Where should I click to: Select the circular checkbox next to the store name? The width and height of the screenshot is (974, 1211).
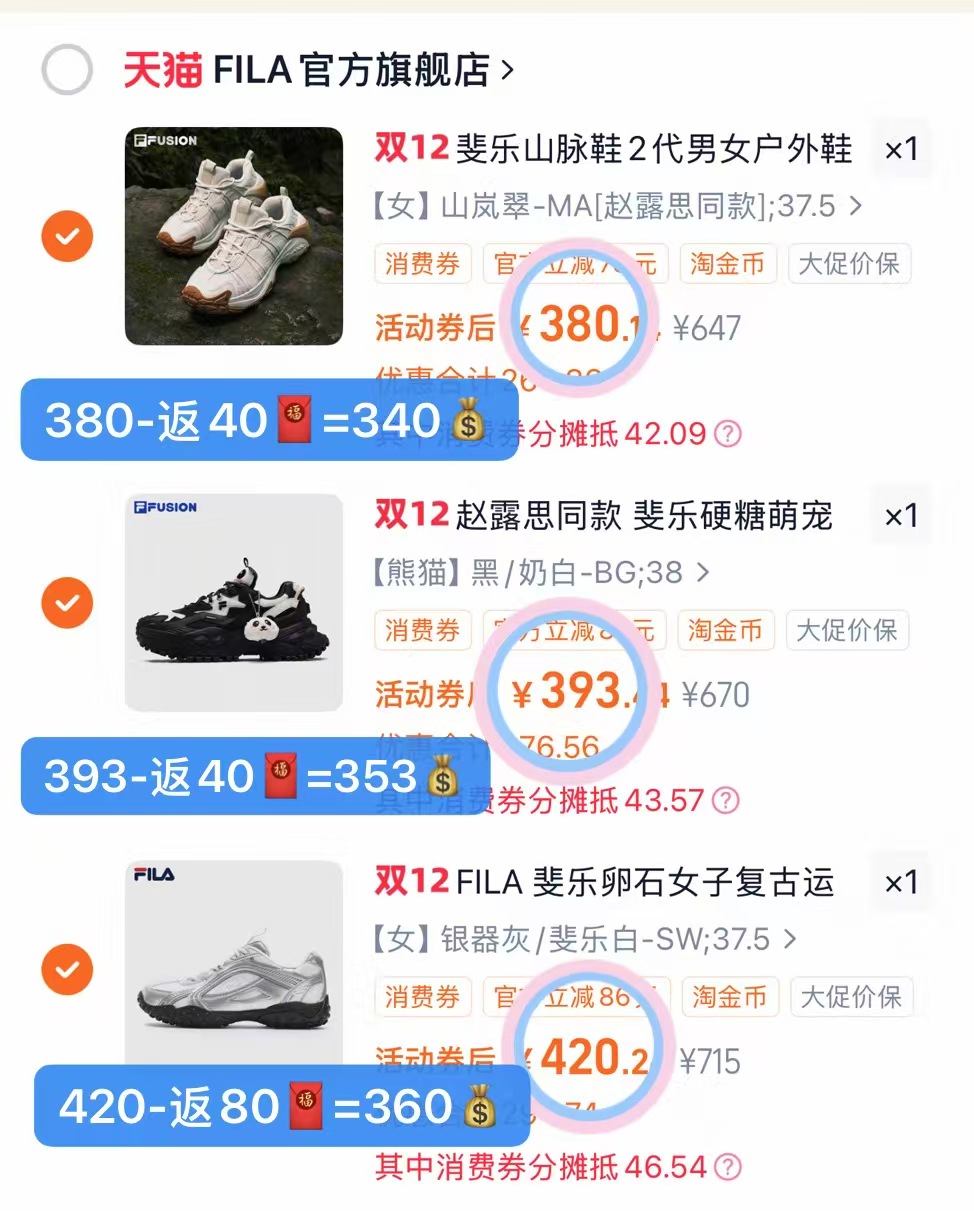66,70
